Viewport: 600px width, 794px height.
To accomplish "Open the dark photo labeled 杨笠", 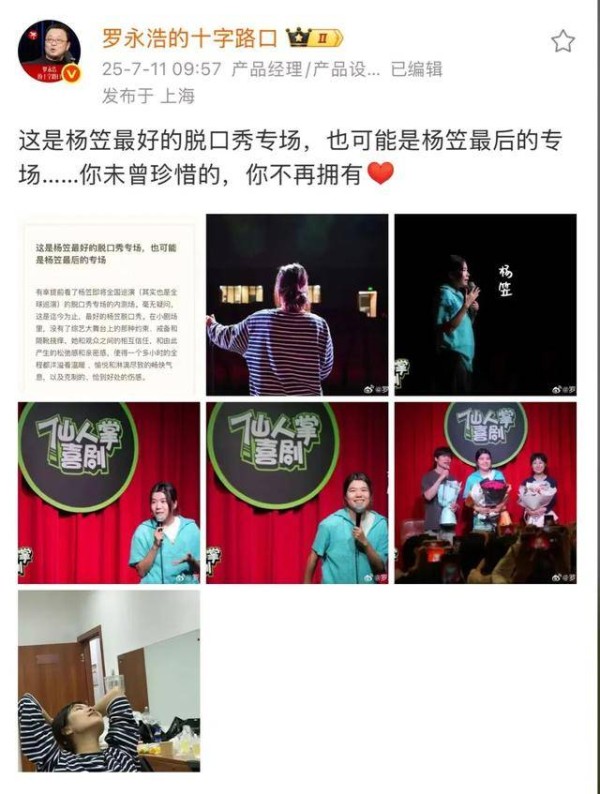I will click(485, 304).
